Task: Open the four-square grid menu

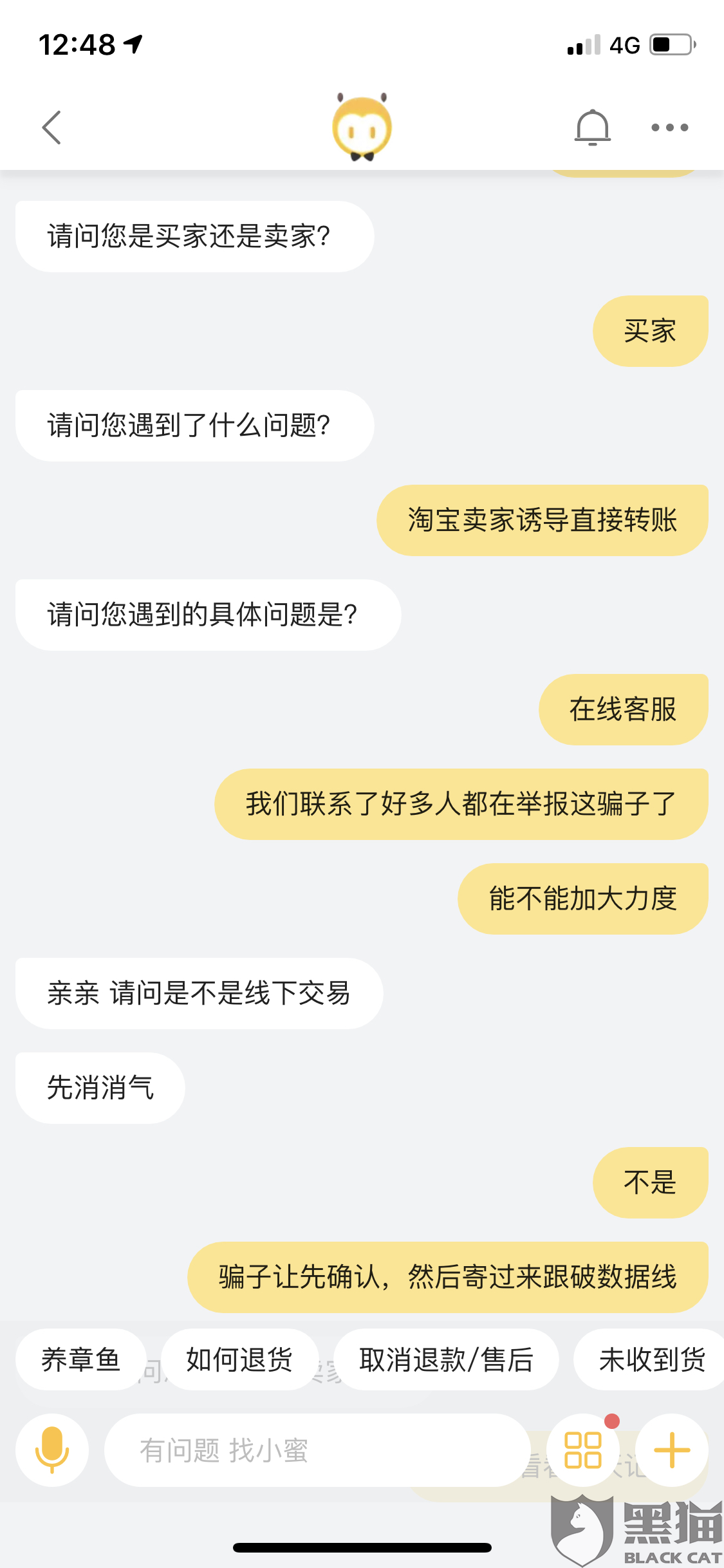Action: (582, 1450)
